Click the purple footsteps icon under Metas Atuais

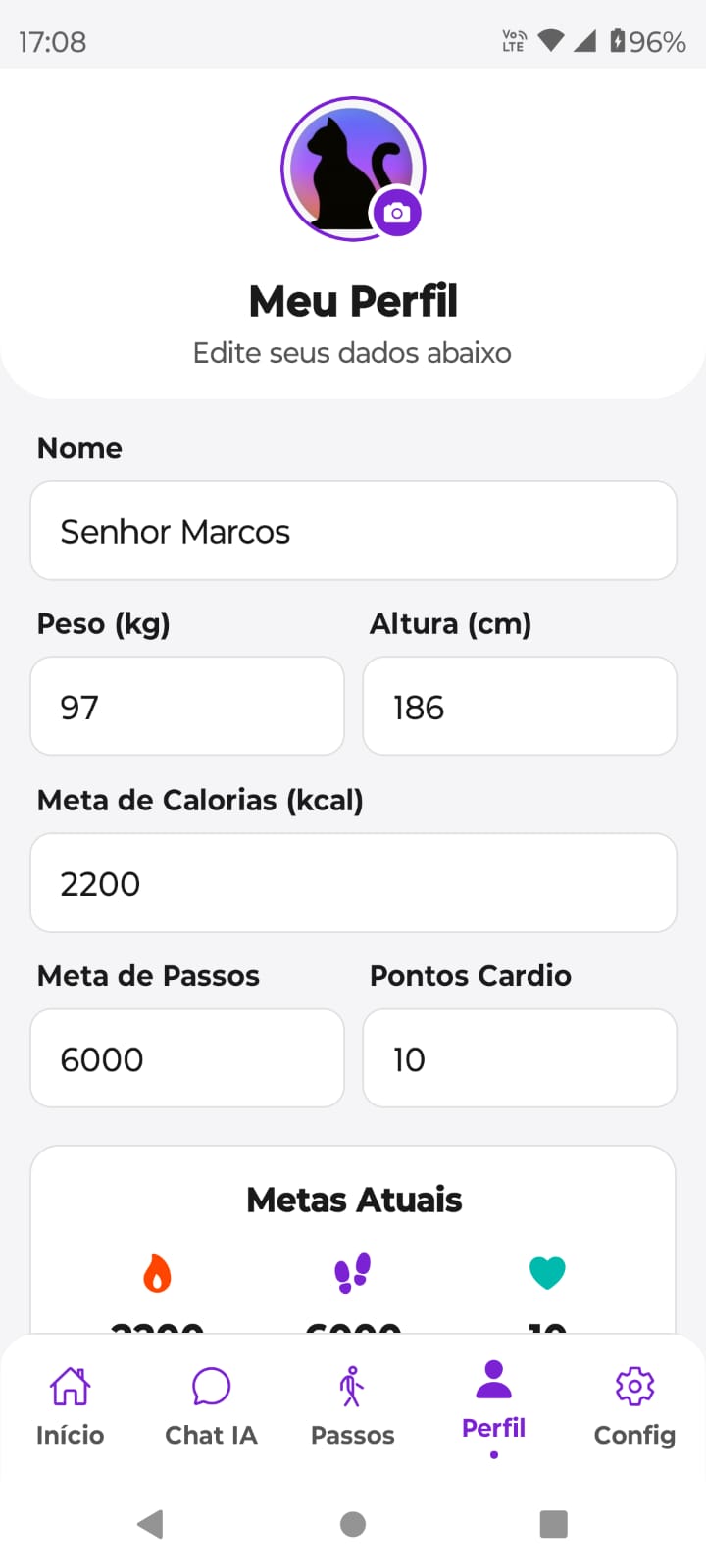[353, 1271]
